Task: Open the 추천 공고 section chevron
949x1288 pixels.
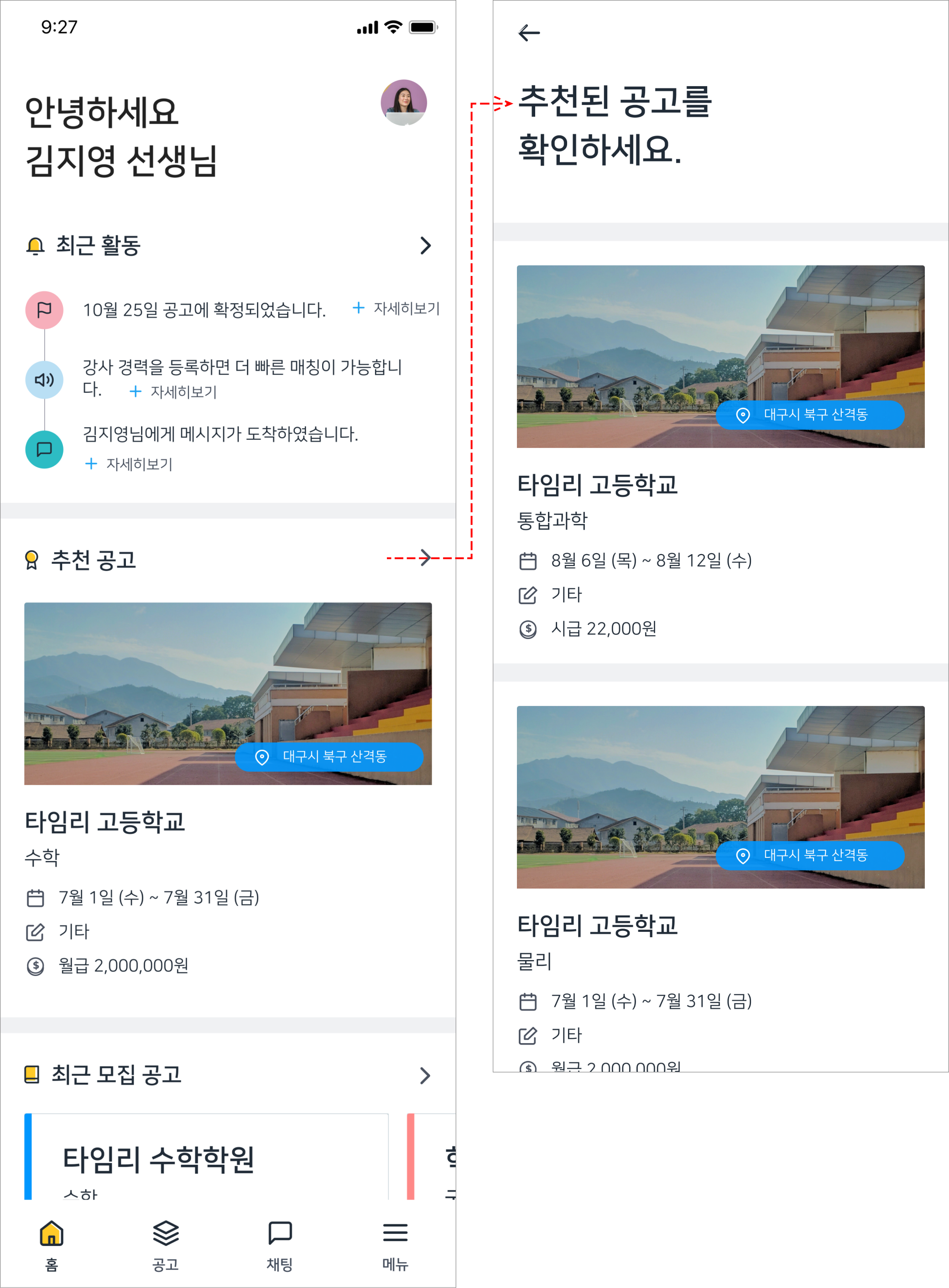Action: tap(425, 558)
